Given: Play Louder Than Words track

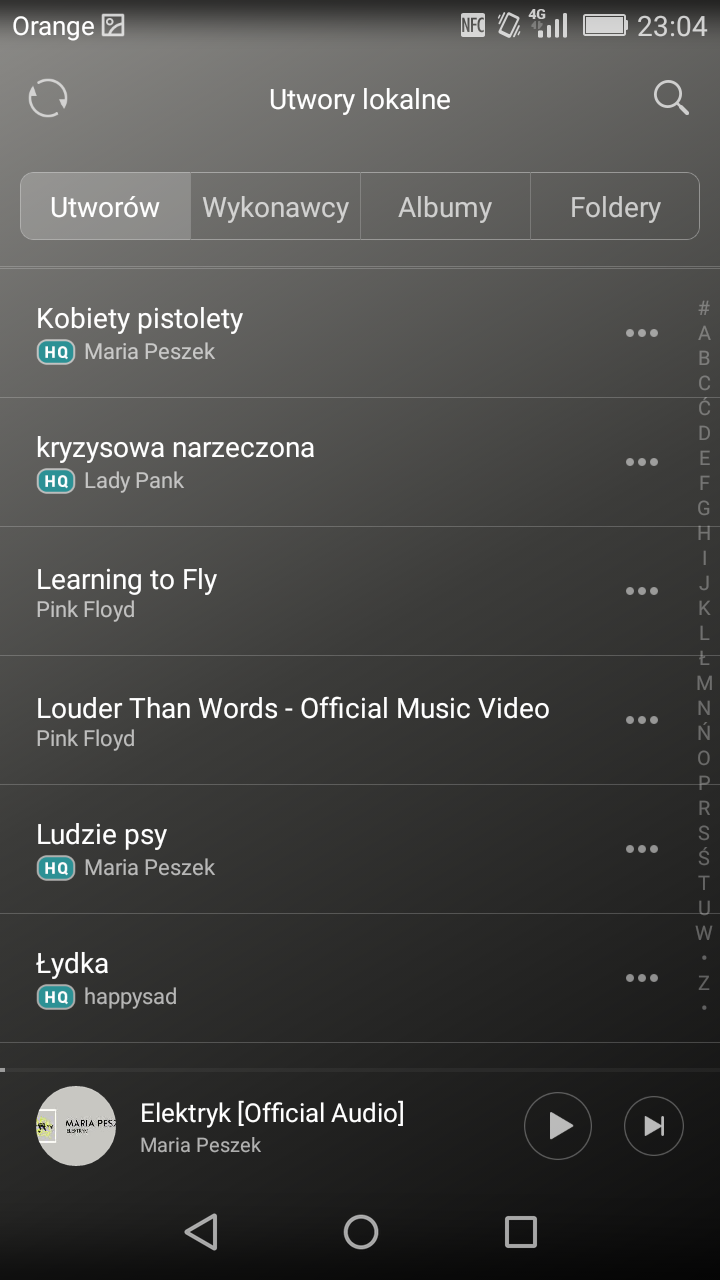Looking at the screenshot, I should [300, 720].
